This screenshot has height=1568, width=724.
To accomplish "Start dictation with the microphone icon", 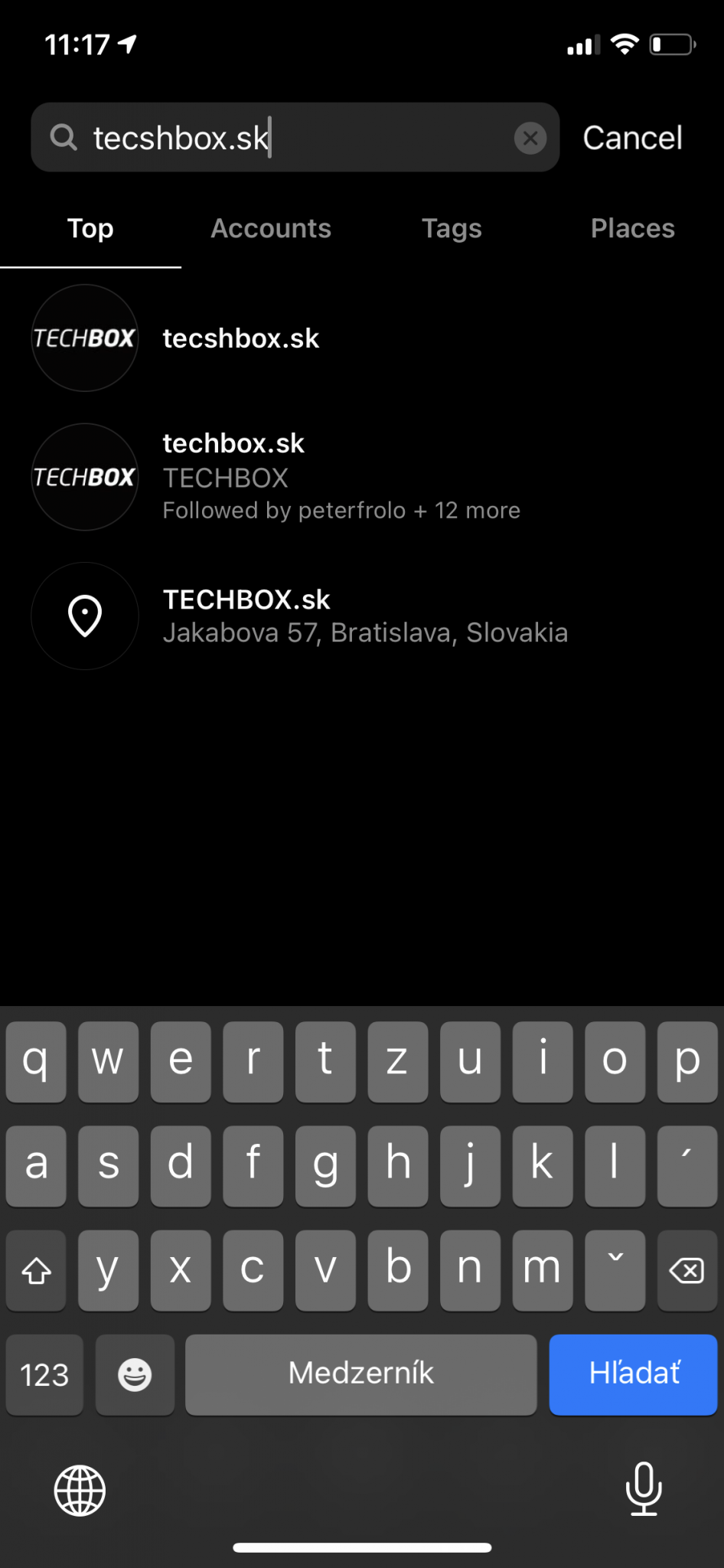I will [x=644, y=1489].
